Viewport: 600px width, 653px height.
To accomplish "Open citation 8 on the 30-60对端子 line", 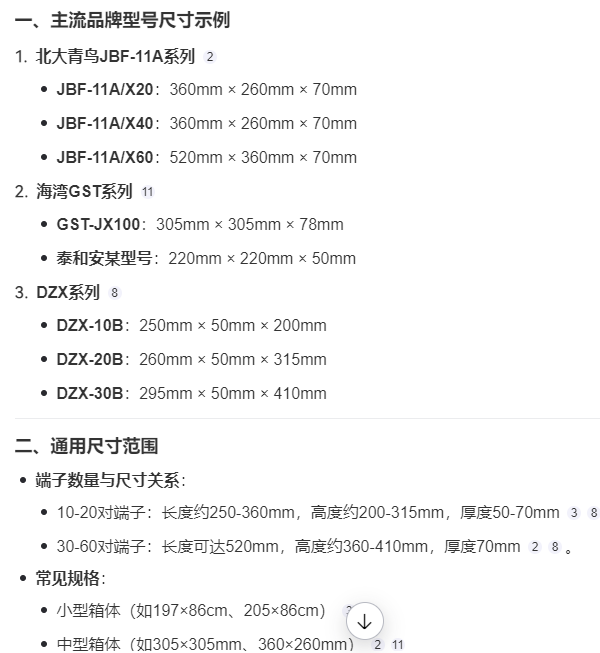I will [x=554, y=547].
